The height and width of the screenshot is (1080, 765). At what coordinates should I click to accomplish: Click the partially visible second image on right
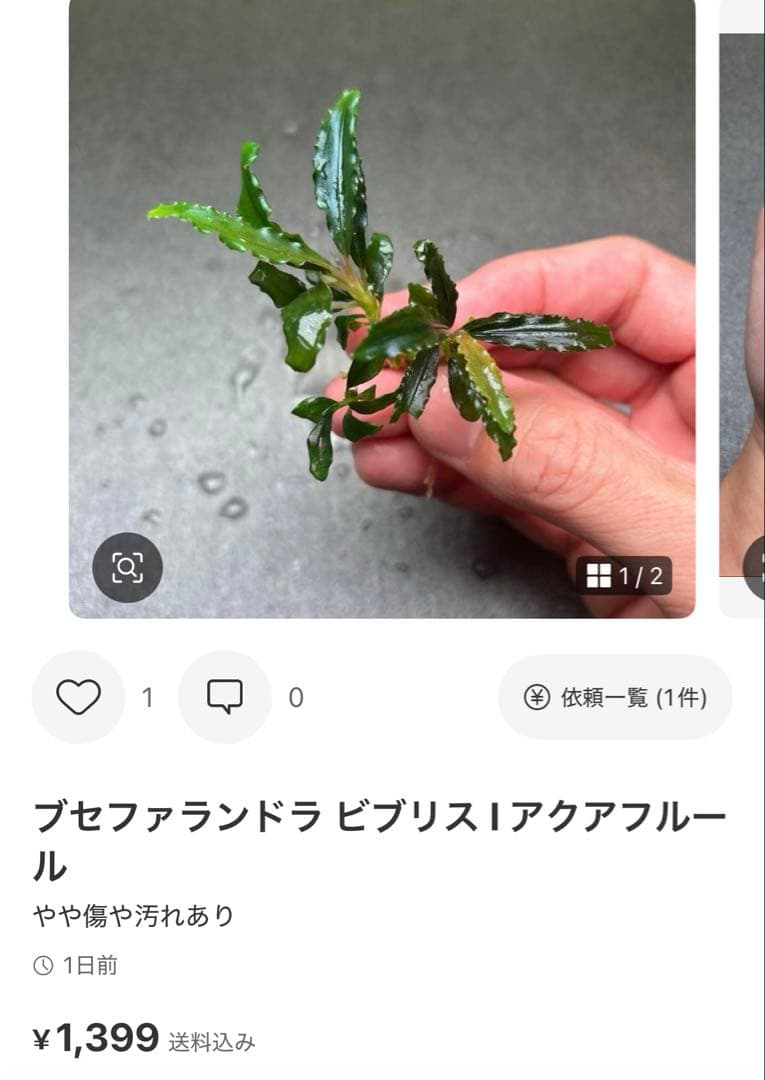pyautogui.click(x=745, y=300)
